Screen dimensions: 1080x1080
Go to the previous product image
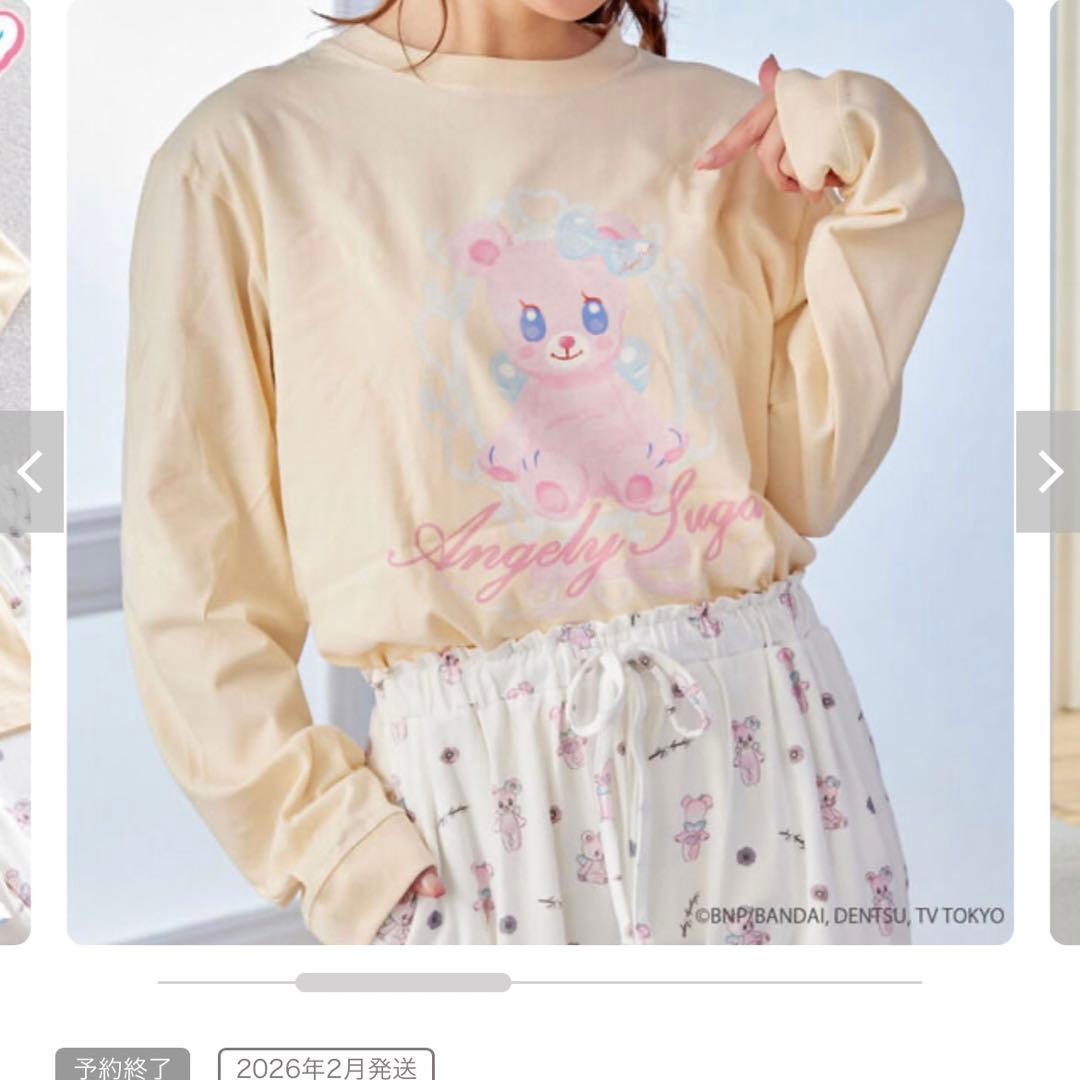31,471
